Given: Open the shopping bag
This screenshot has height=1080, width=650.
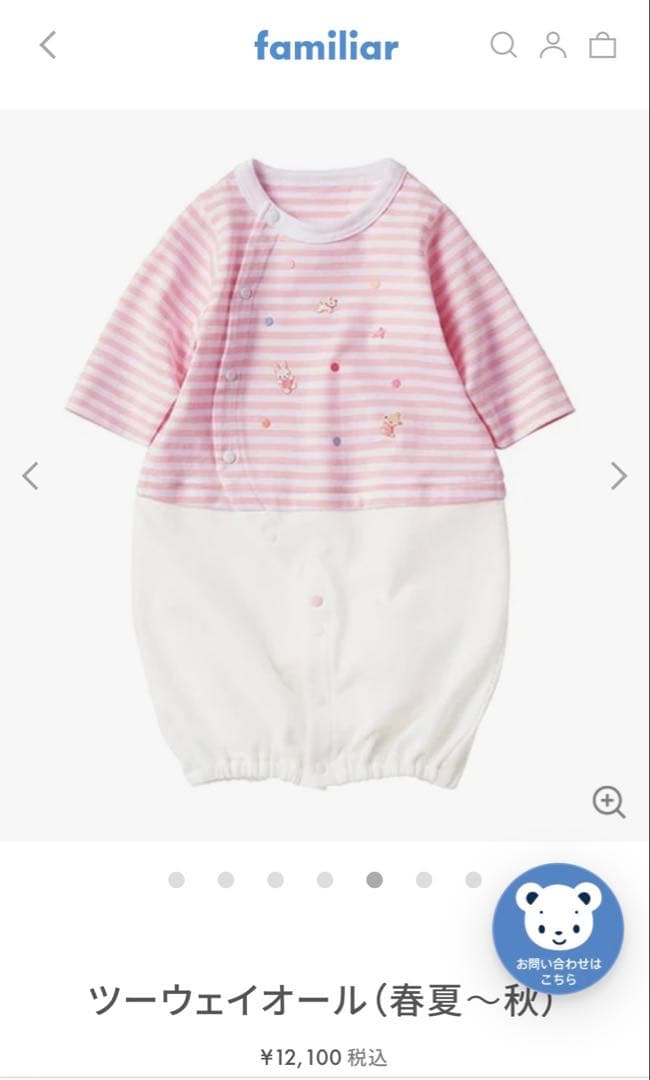Looking at the screenshot, I should 602,45.
